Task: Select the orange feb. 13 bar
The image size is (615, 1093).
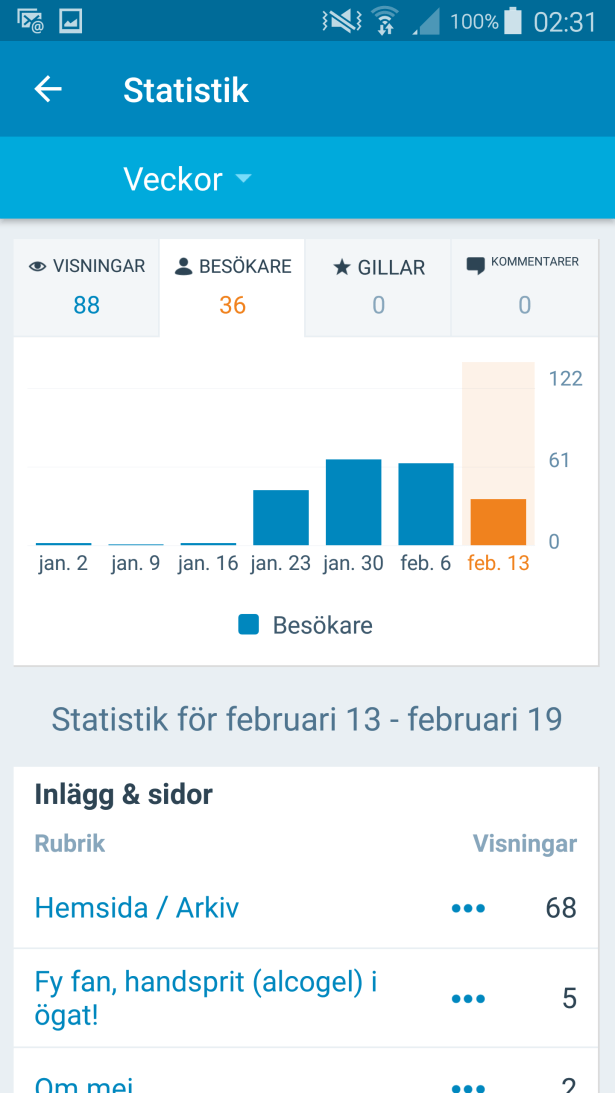Action: [x=498, y=521]
